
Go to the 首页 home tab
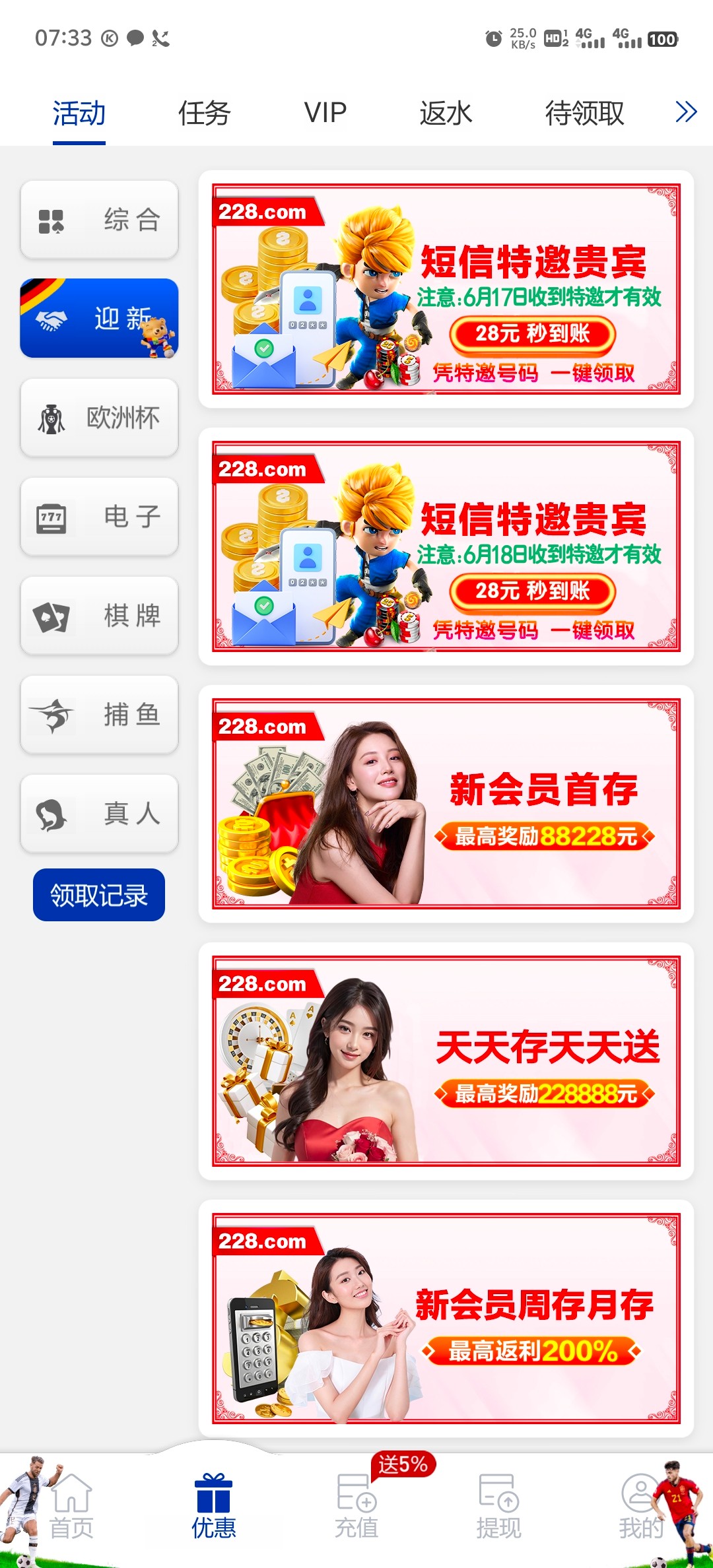(x=71, y=1508)
